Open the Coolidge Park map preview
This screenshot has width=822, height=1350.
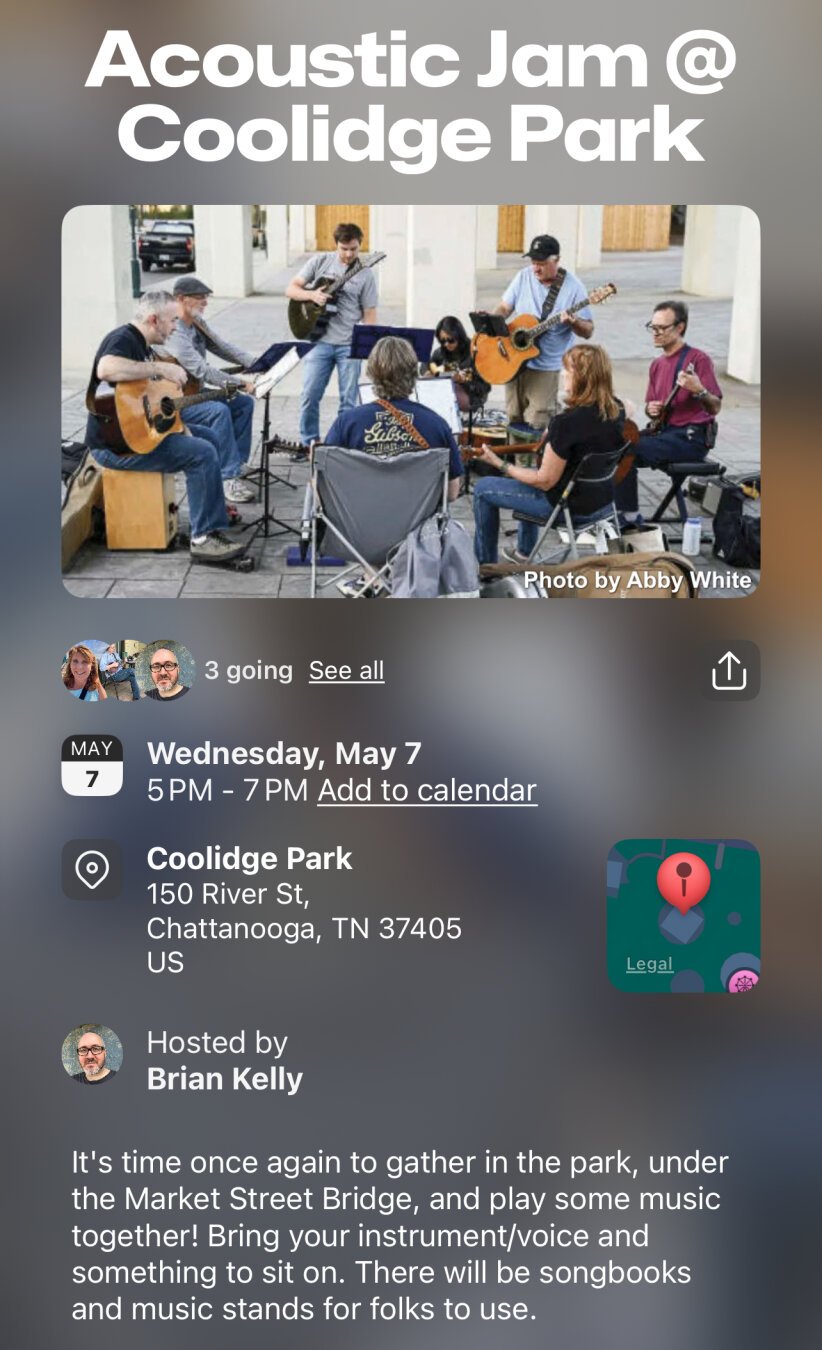click(684, 915)
